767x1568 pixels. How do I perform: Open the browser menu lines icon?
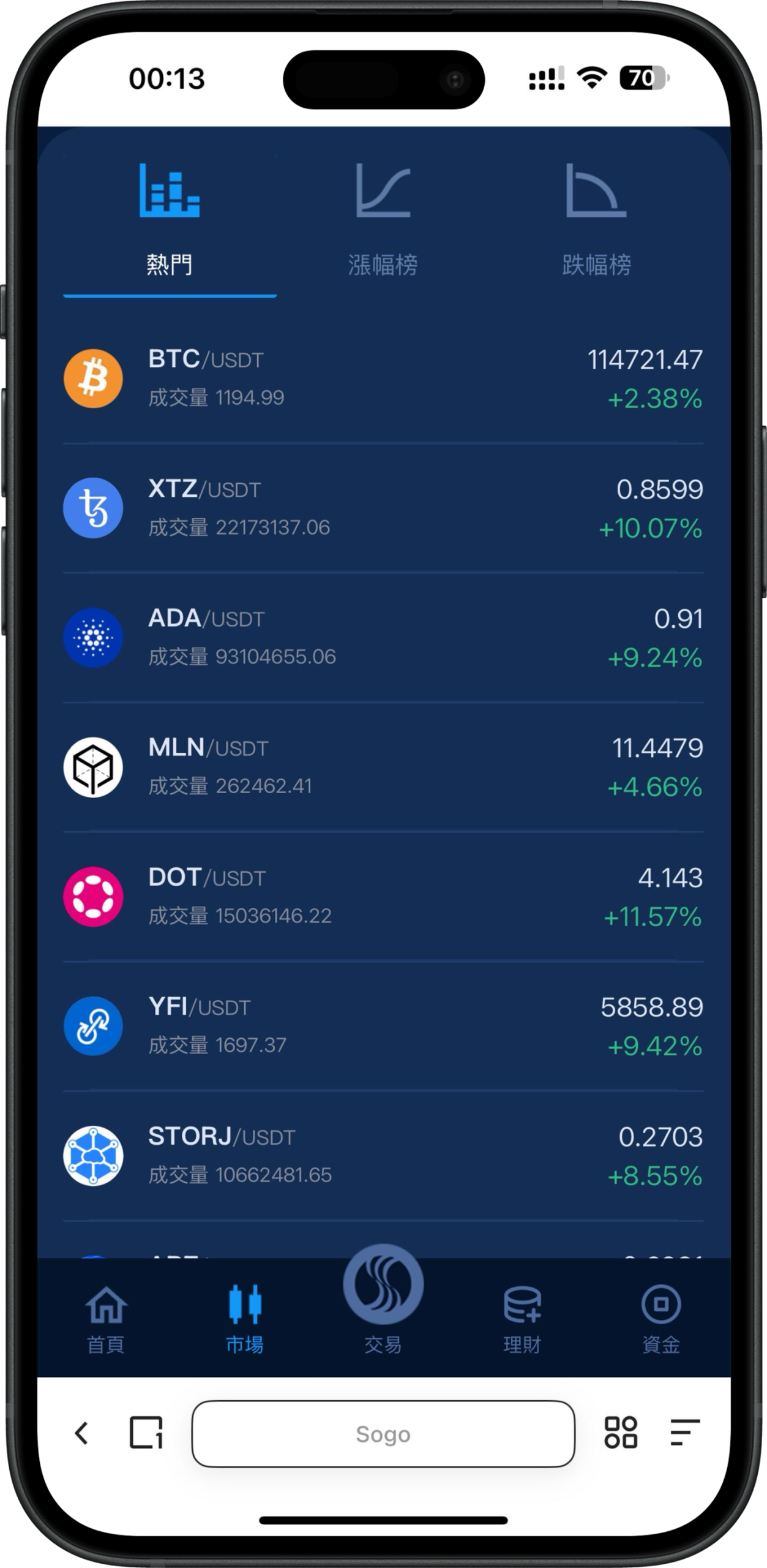[684, 1433]
